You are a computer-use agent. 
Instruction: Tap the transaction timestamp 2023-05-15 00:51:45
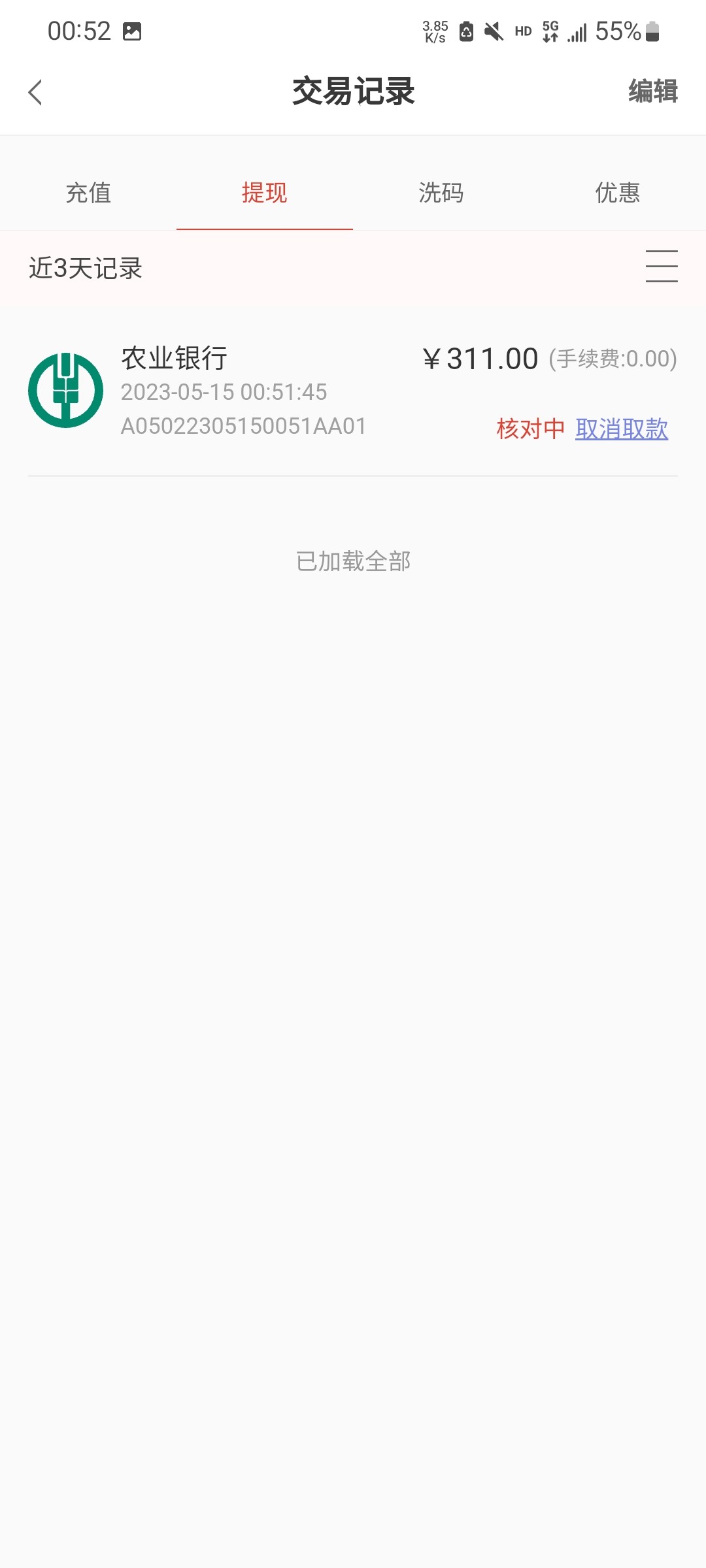click(x=224, y=392)
